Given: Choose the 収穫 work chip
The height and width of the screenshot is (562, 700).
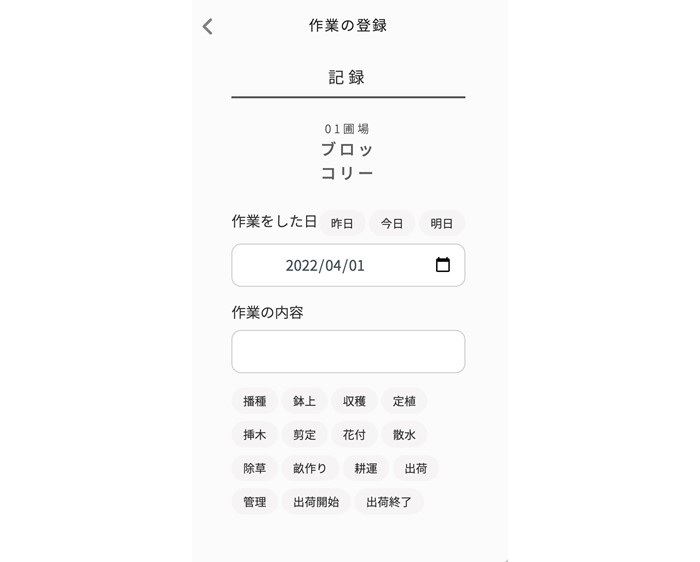Looking at the screenshot, I should click(354, 401).
